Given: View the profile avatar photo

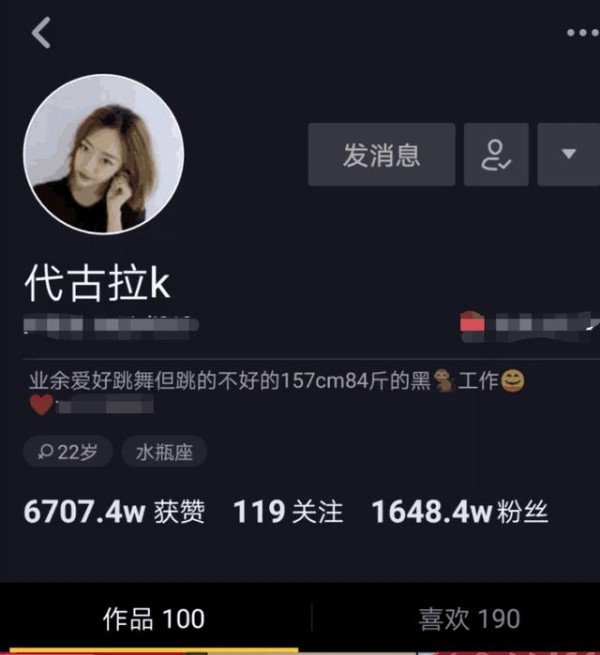Looking at the screenshot, I should coord(103,154).
